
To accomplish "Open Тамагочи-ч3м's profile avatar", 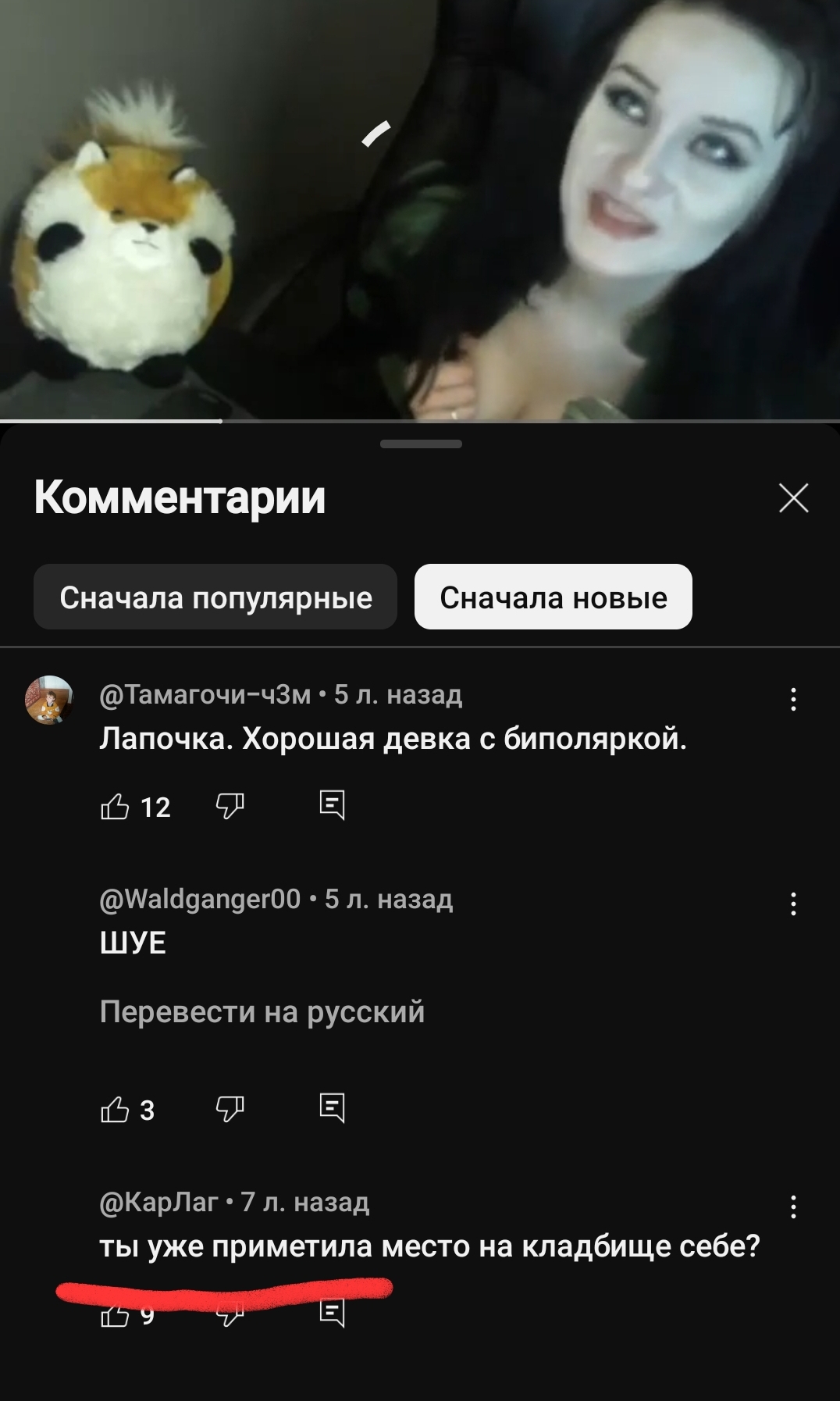I will pos(49,700).
